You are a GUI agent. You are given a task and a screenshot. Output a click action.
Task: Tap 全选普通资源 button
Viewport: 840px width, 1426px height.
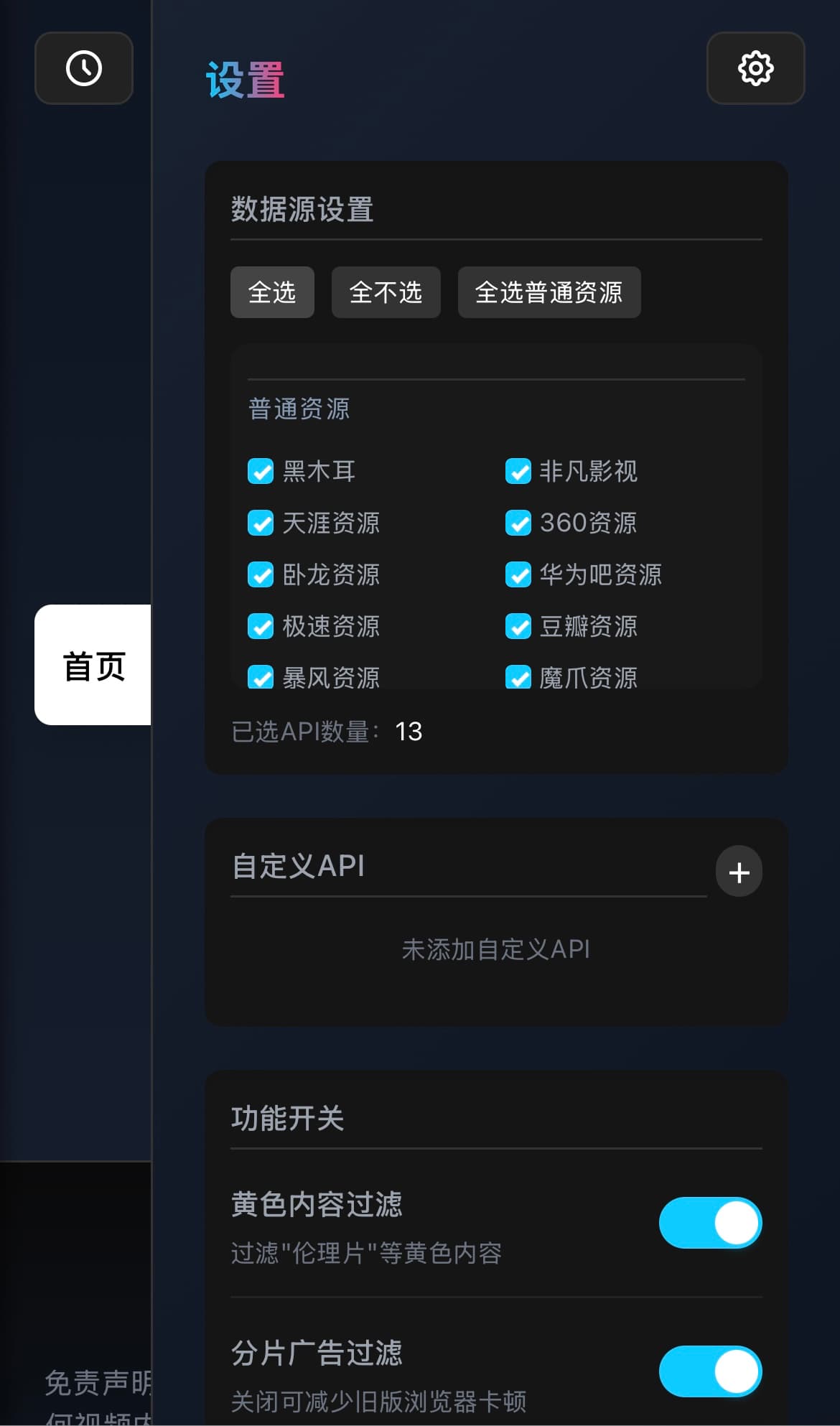click(x=549, y=292)
